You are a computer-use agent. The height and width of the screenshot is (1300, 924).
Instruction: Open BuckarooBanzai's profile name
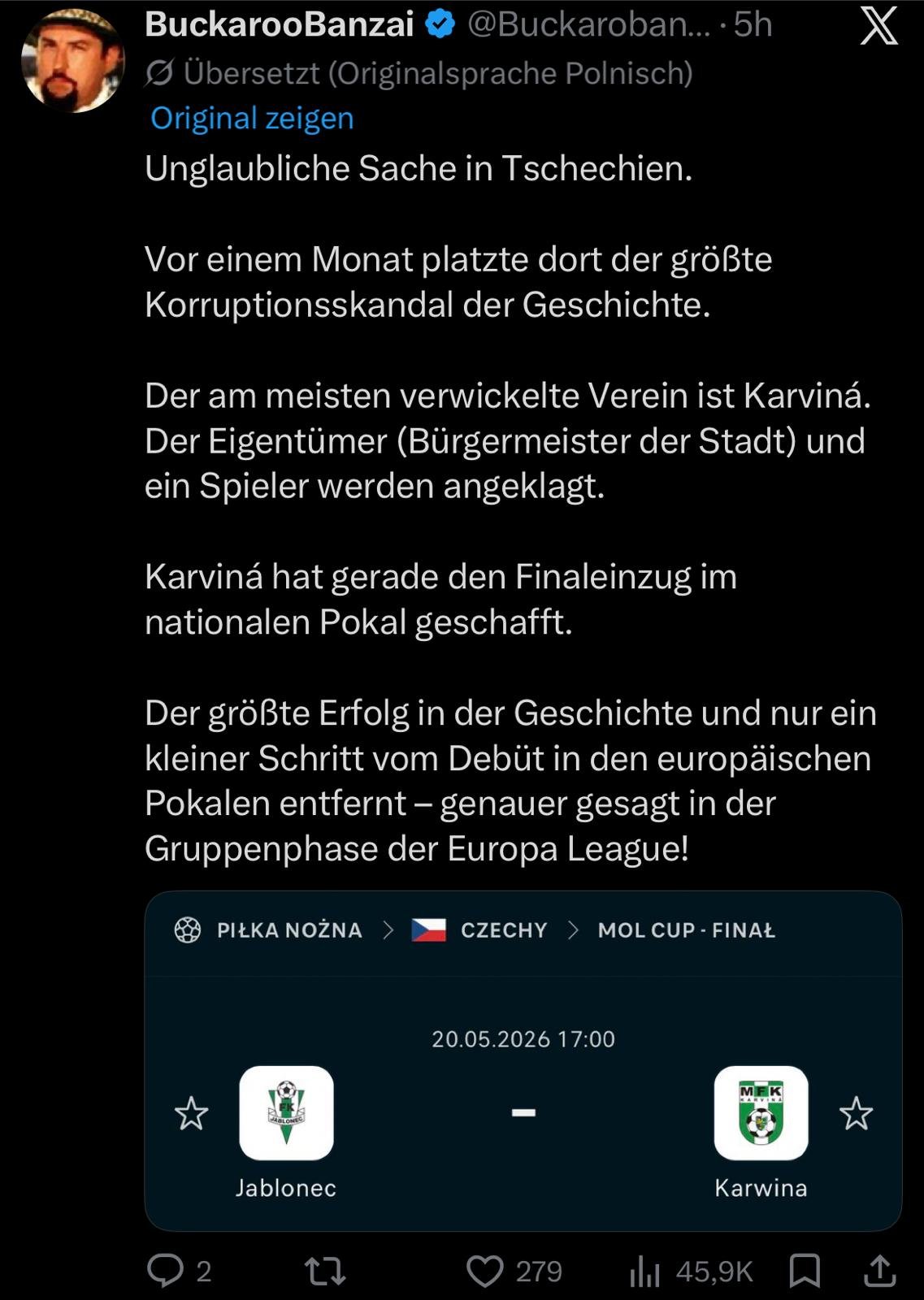click(x=280, y=24)
